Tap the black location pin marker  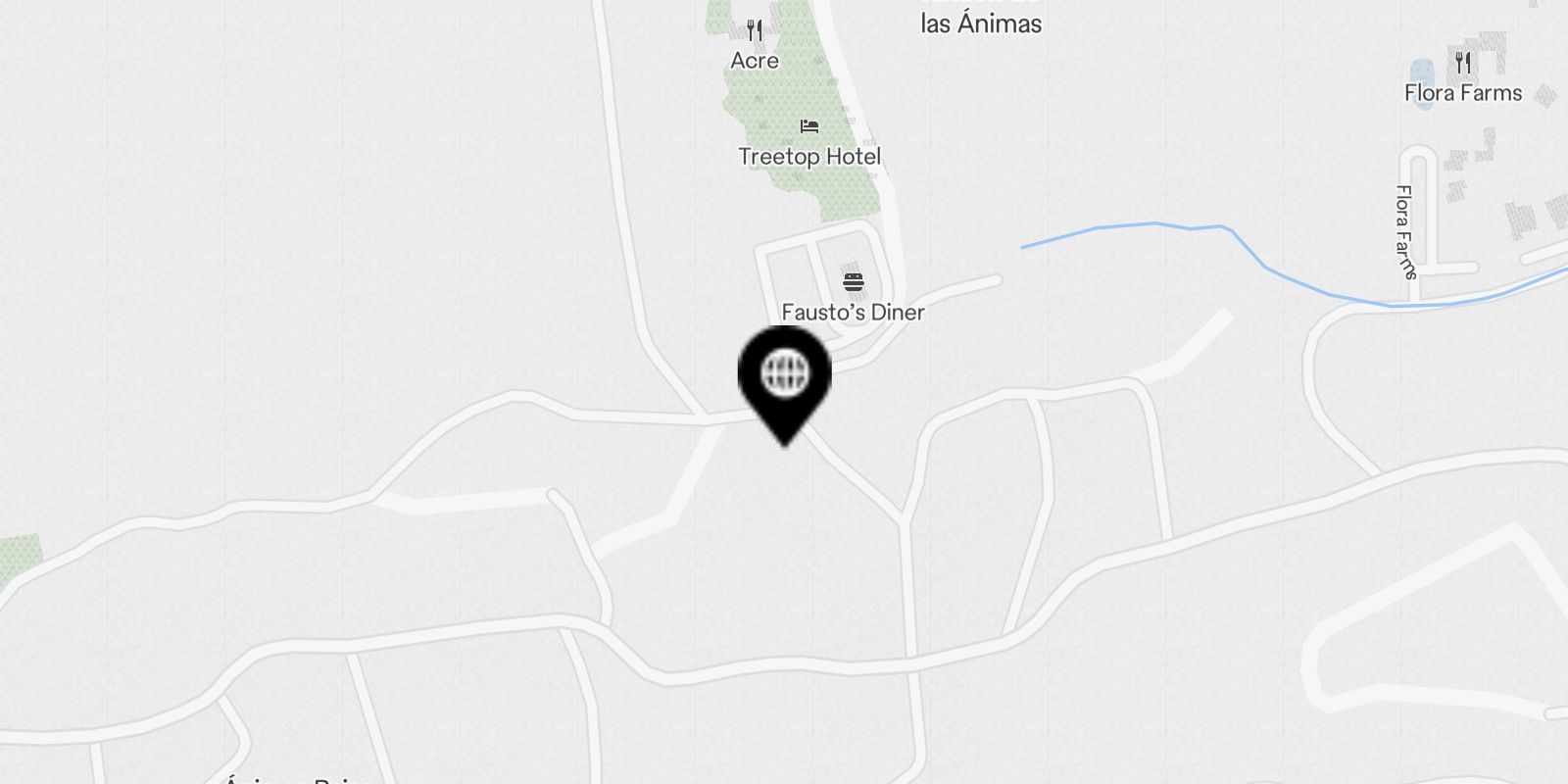pyautogui.click(x=784, y=376)
